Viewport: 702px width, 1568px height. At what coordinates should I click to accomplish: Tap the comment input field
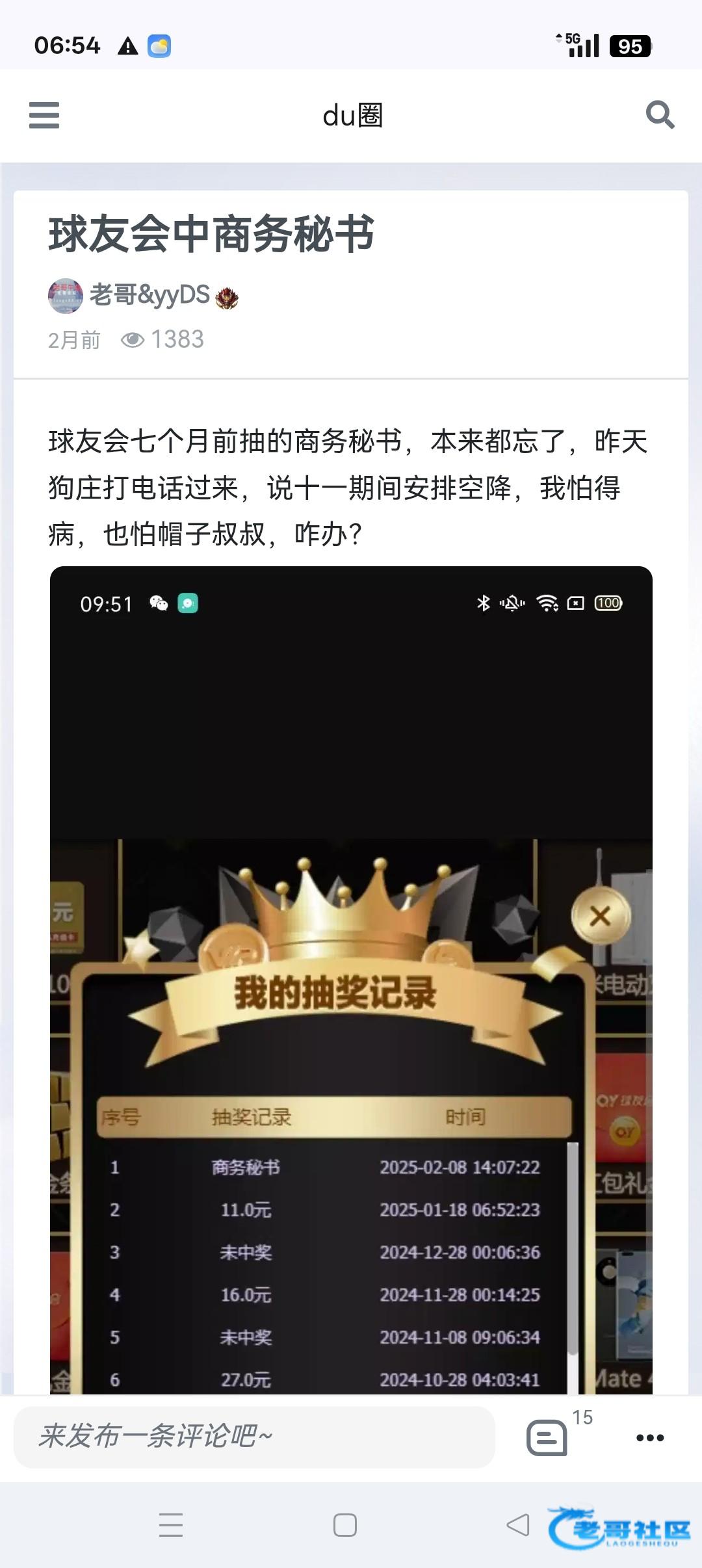253,1437
